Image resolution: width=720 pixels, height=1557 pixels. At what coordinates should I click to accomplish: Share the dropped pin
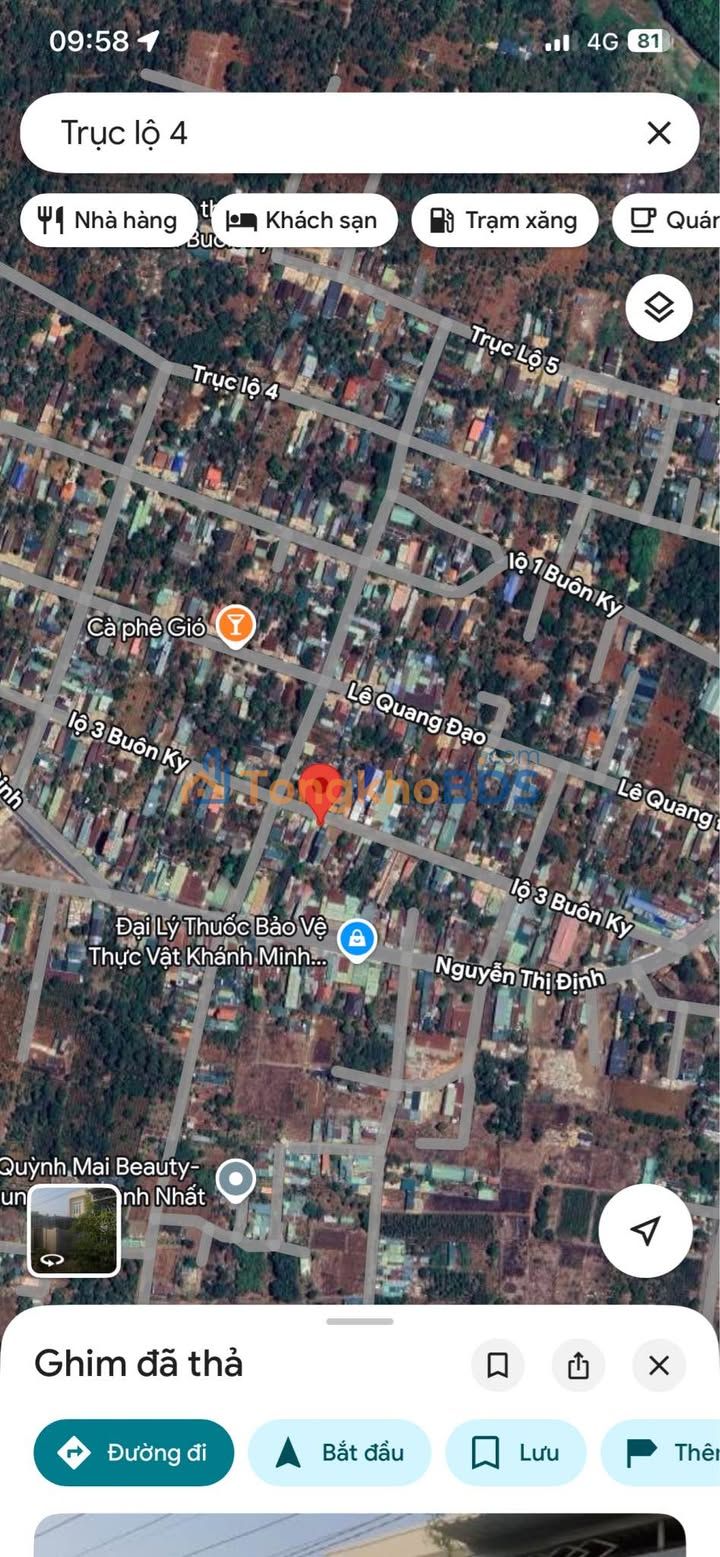coord(578,1365)
